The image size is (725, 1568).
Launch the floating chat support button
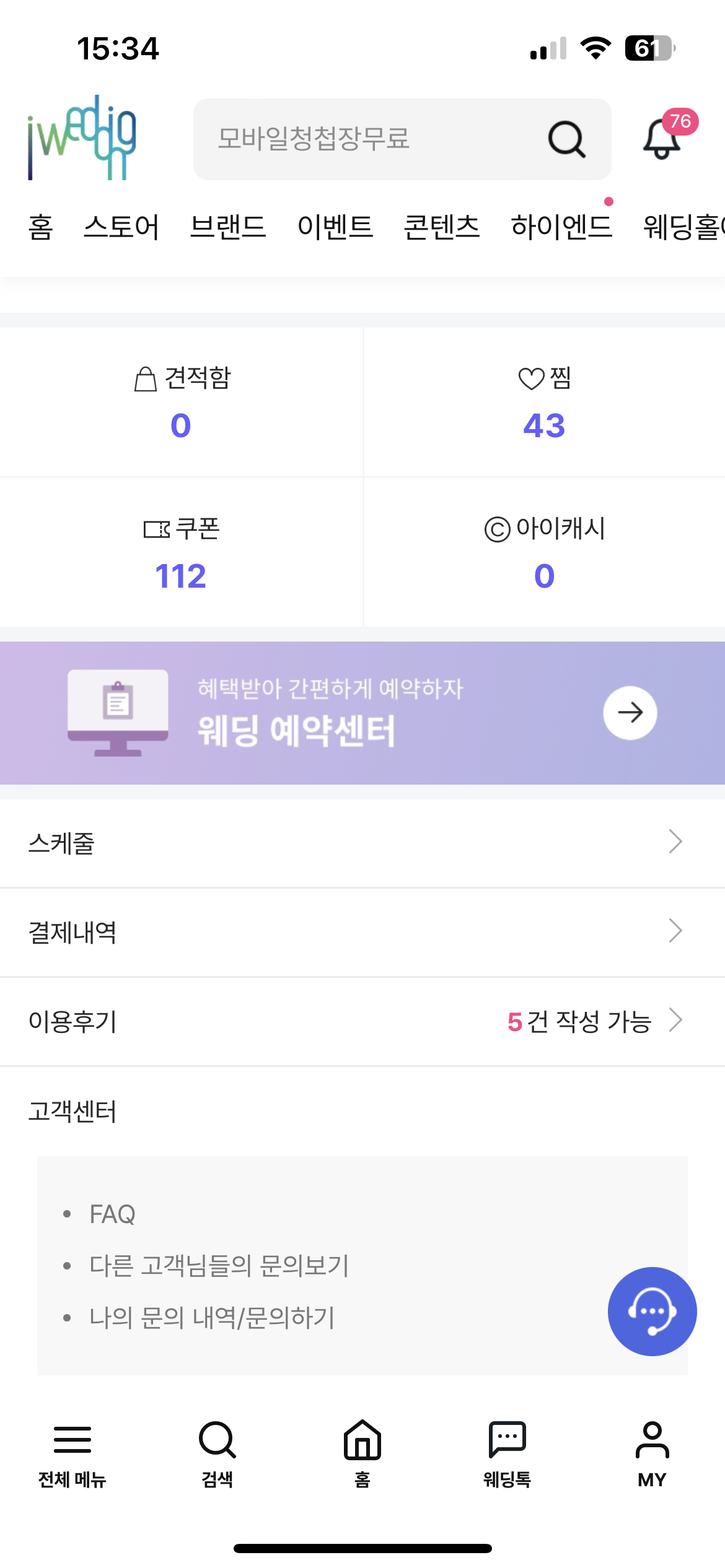pos(652,1311)
